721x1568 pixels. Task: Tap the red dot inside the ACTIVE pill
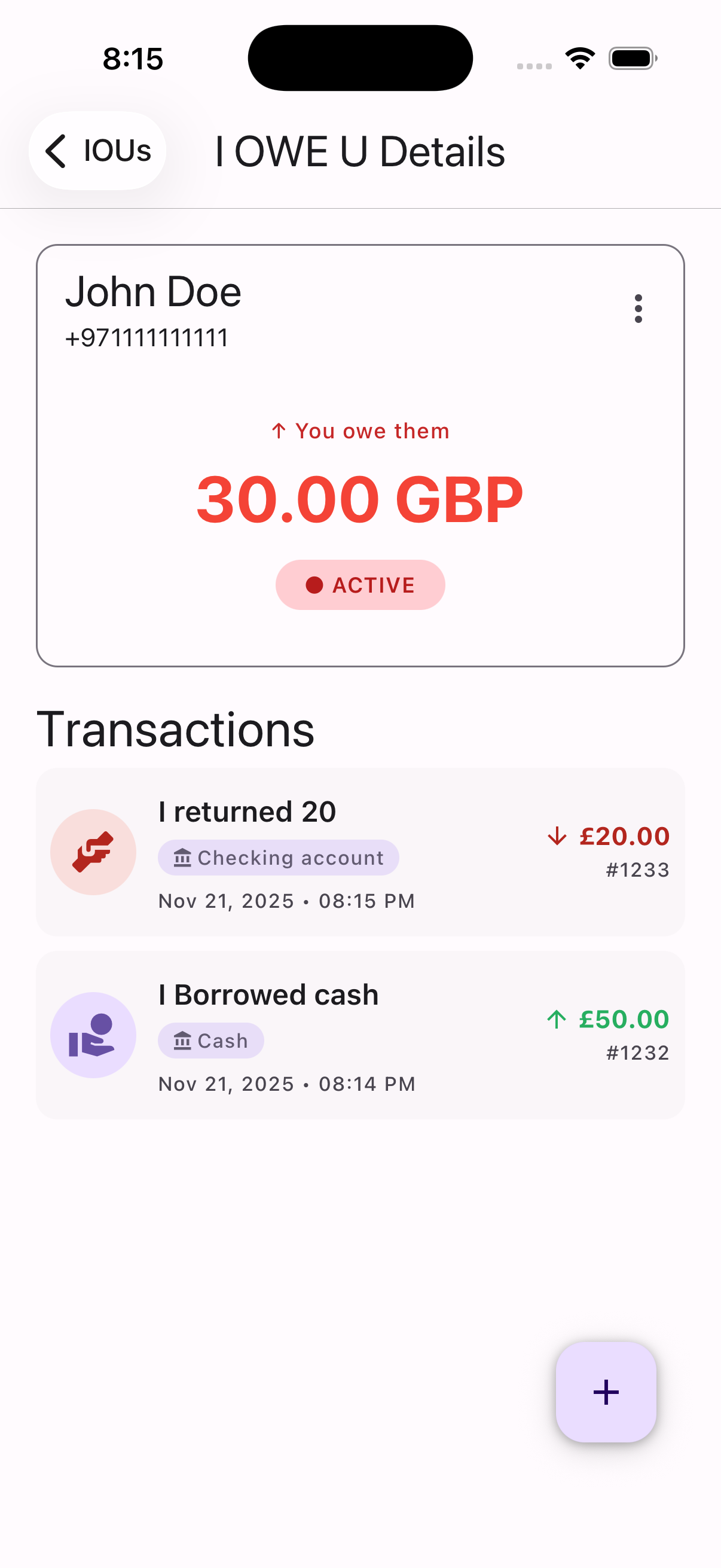(314, 584)
